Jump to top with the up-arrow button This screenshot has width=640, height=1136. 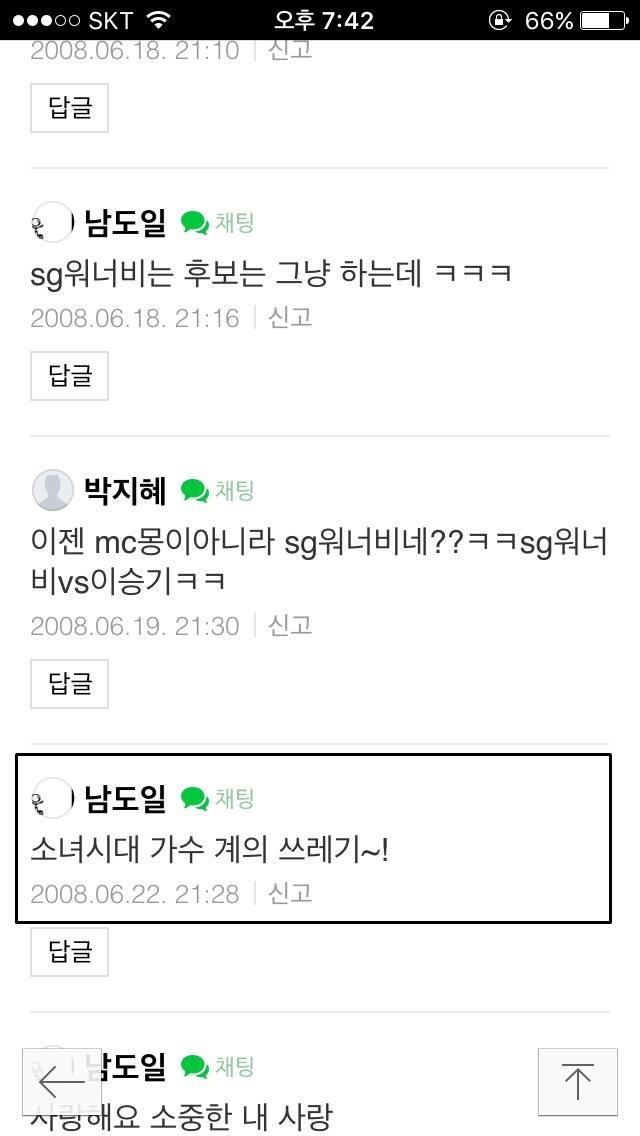578,1082
